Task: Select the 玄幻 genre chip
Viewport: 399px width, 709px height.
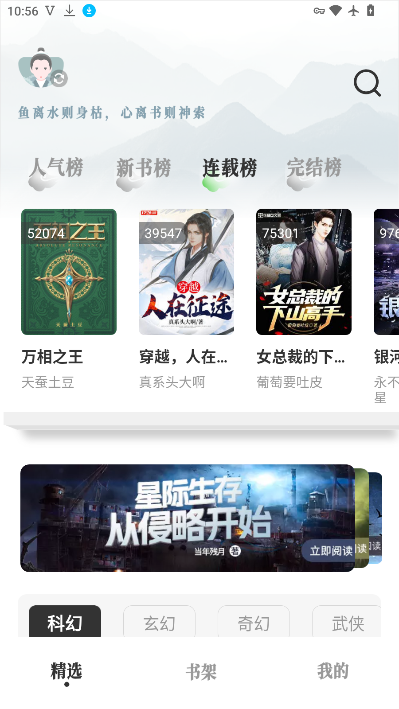Action: point(159,623)
